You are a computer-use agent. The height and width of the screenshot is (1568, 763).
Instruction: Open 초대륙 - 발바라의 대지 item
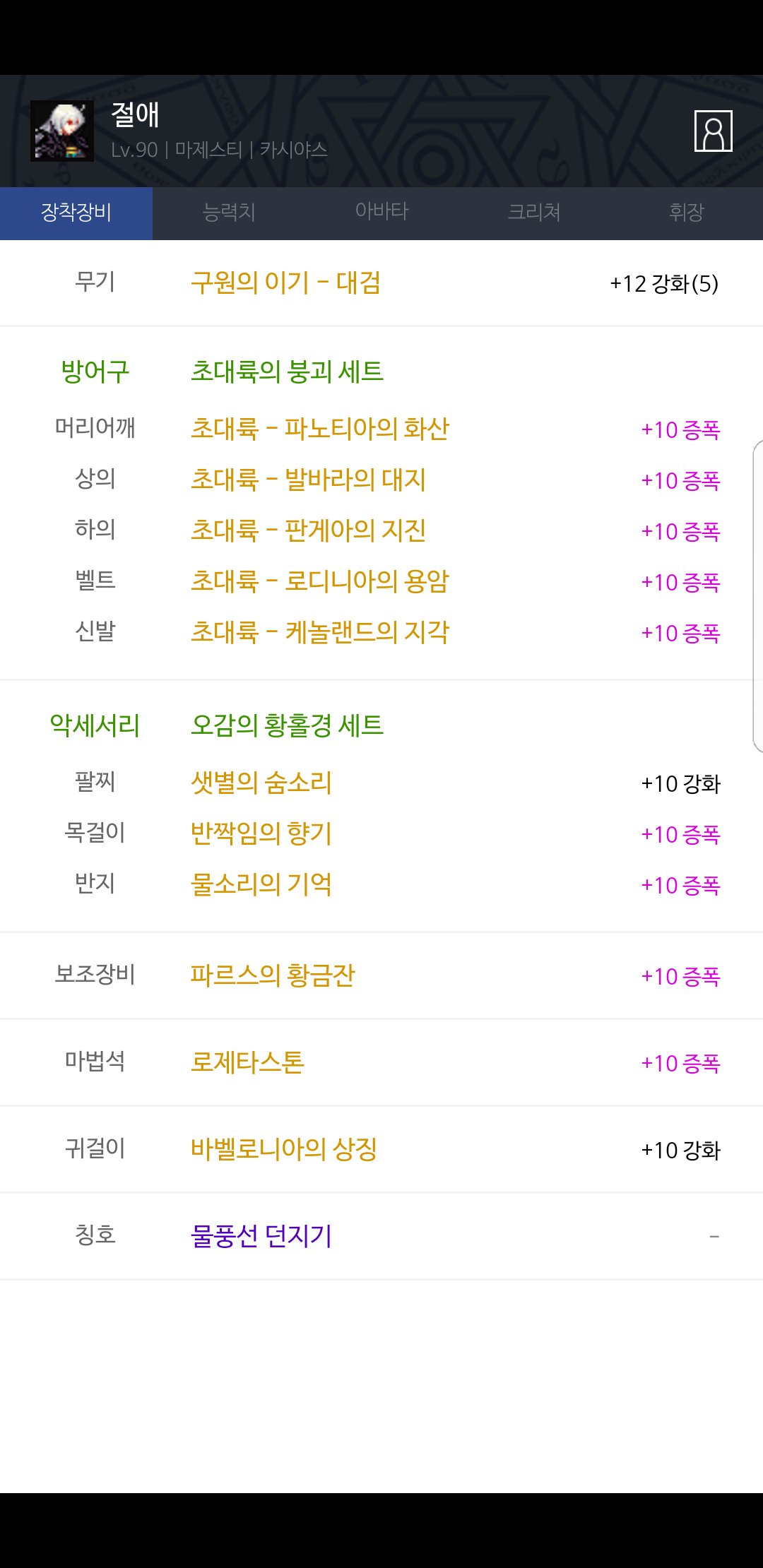tap(308, 480)
